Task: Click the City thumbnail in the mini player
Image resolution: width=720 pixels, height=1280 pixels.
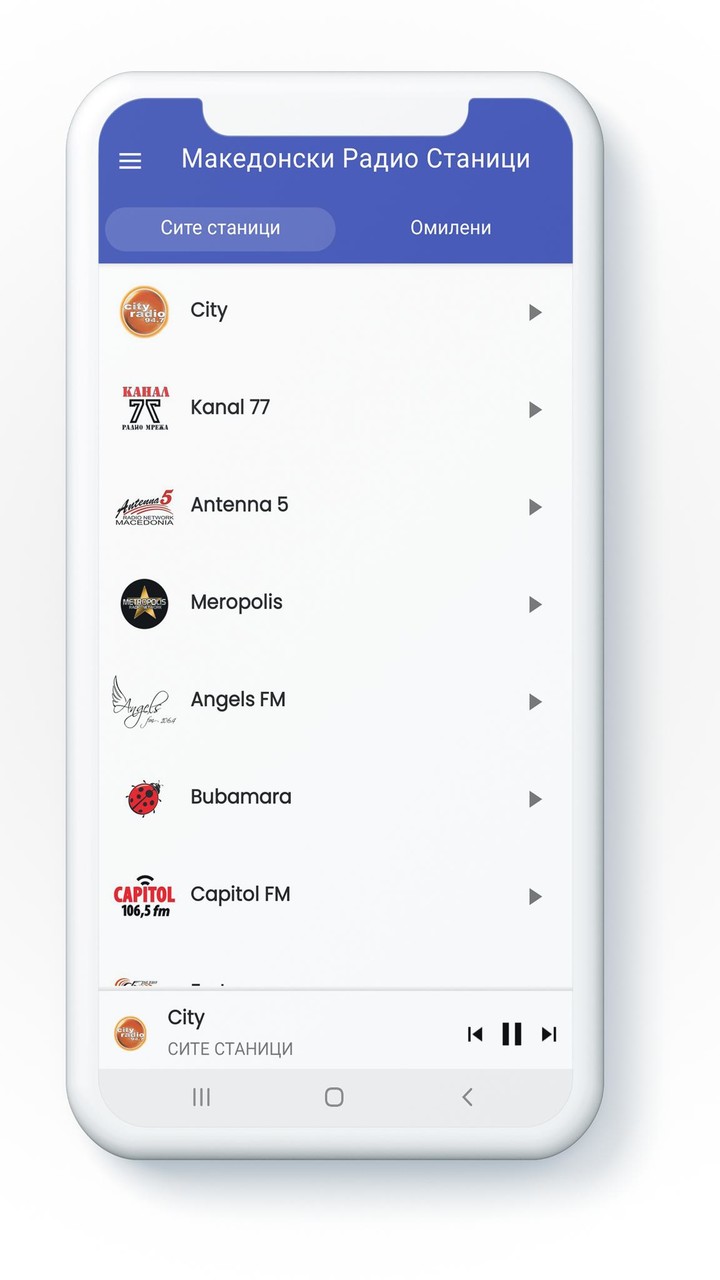Action: [x=130, y=1033]
